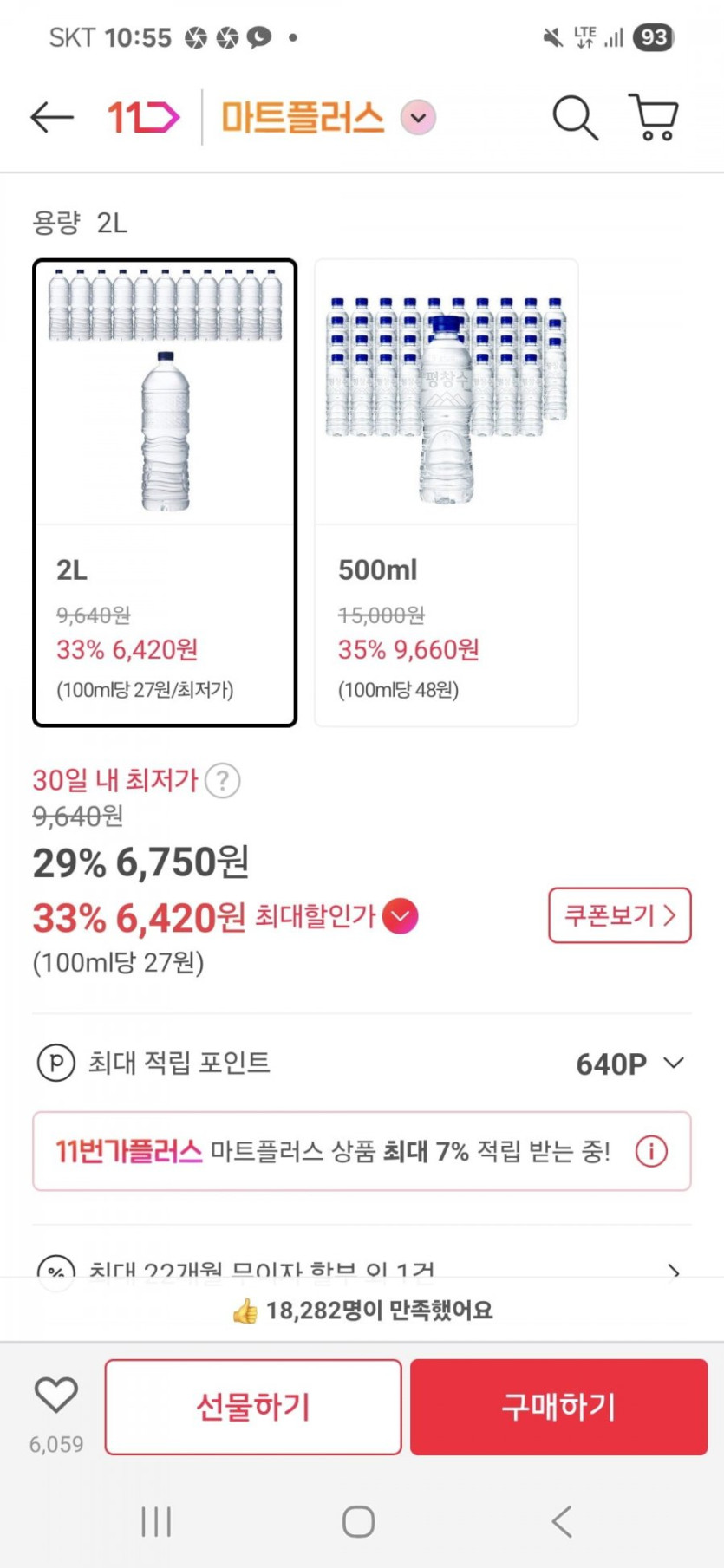724x1568 pixels.
Task: Expand the 최대할인가 price details
Action: pos(400,916)
